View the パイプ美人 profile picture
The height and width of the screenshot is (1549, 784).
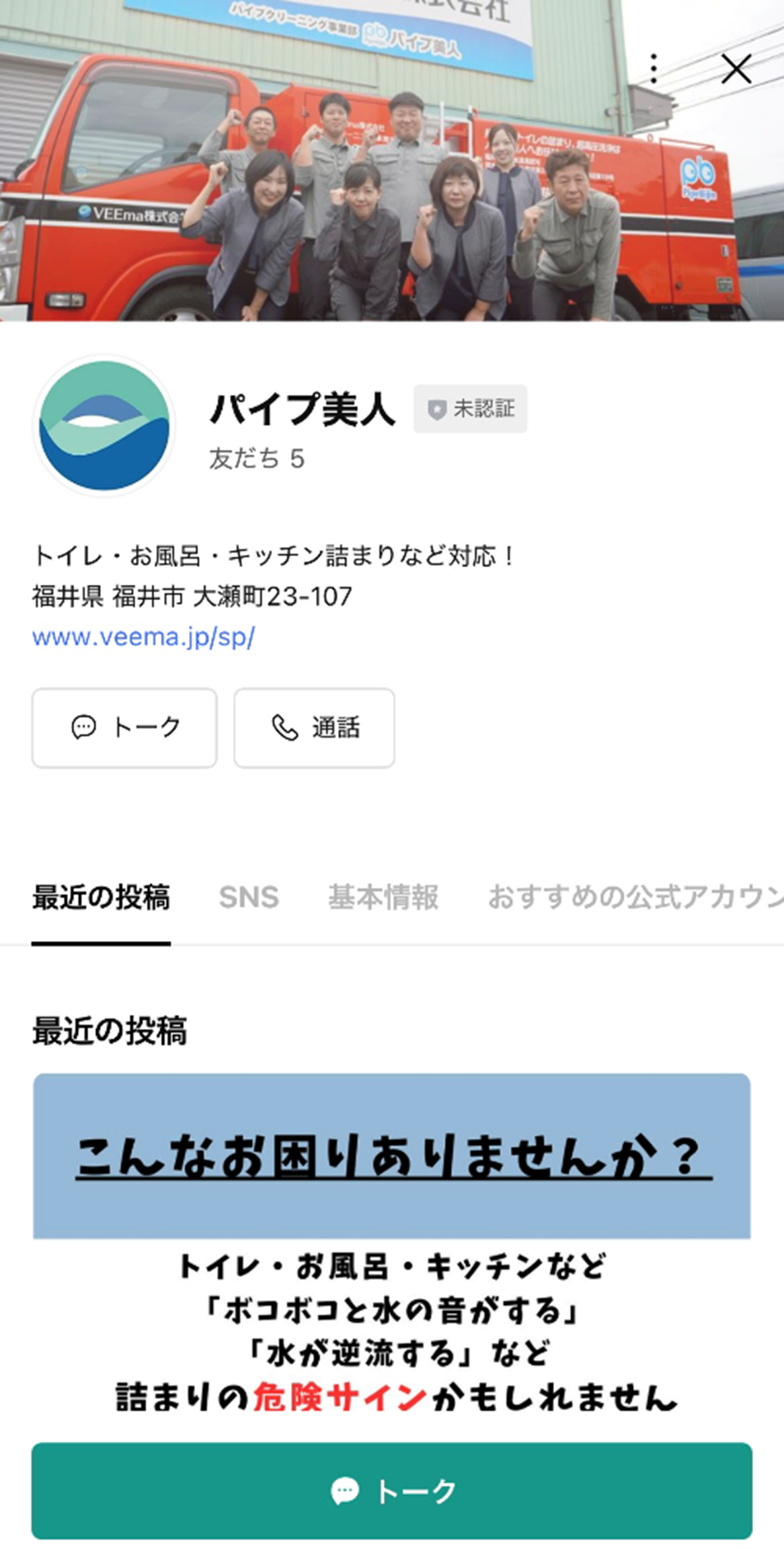104,426
